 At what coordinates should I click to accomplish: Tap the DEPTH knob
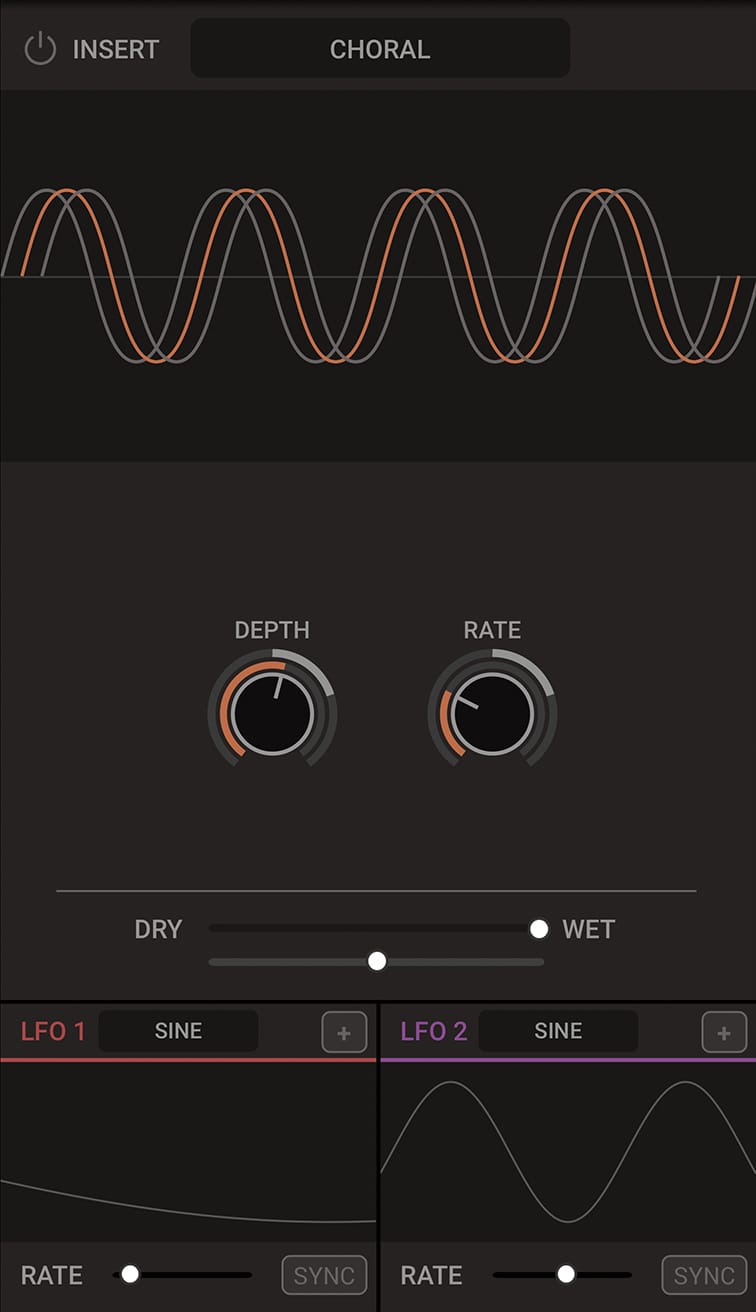pyautogui.click(x=272, y=714)
